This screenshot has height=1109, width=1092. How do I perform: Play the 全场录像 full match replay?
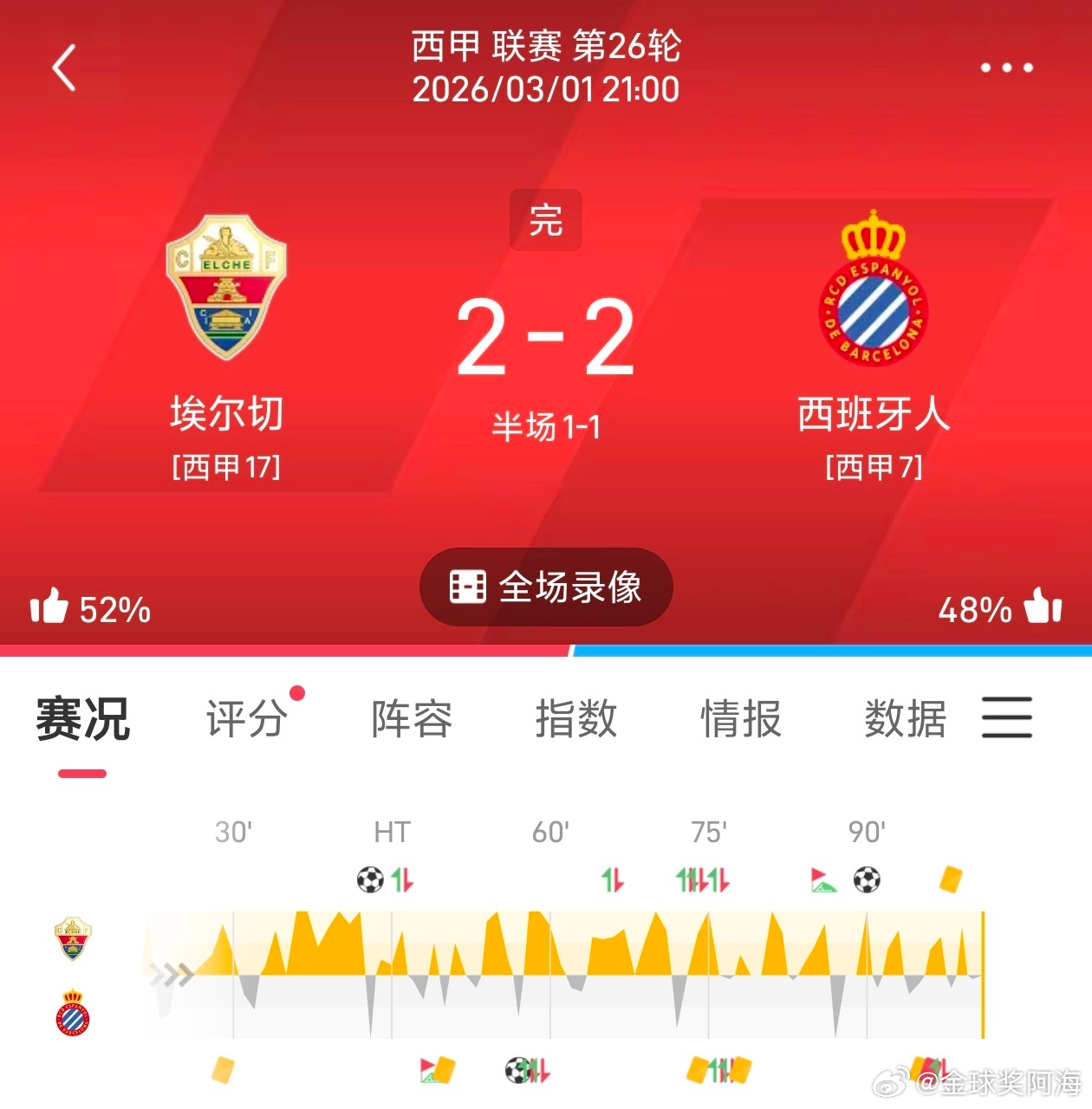(545, 587)
